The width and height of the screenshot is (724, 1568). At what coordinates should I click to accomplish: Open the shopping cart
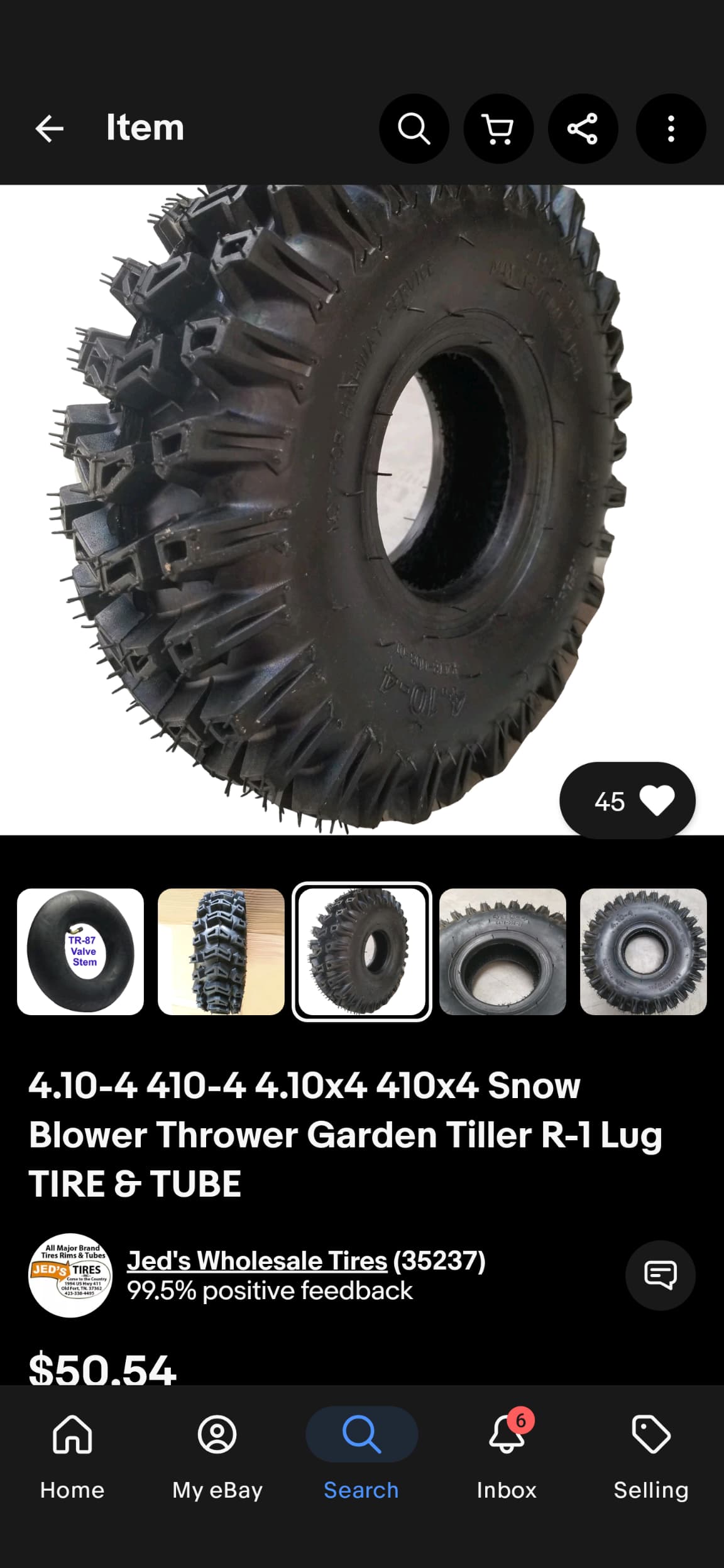498,129
